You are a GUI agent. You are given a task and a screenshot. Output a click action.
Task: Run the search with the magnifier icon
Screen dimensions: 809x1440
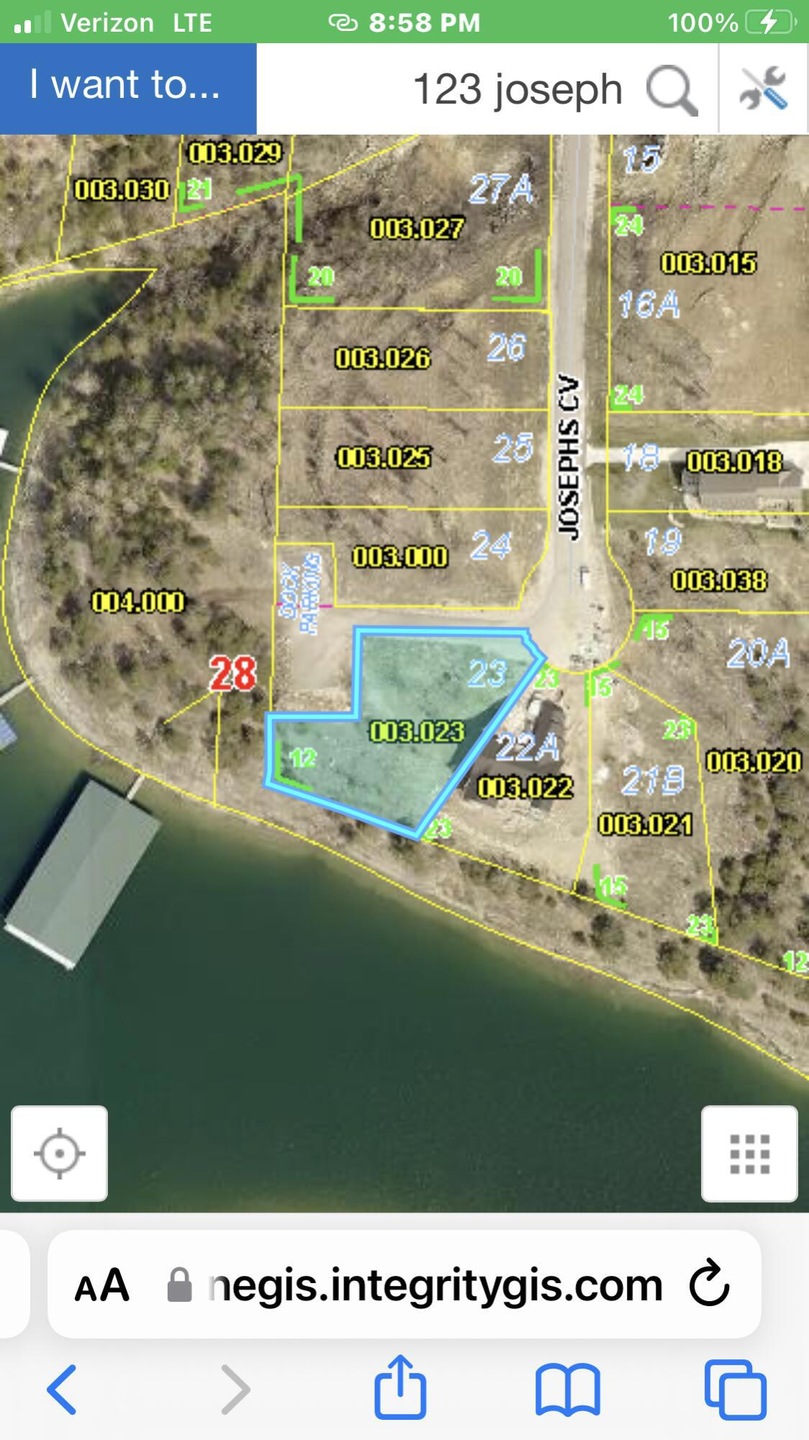(671, 90)
